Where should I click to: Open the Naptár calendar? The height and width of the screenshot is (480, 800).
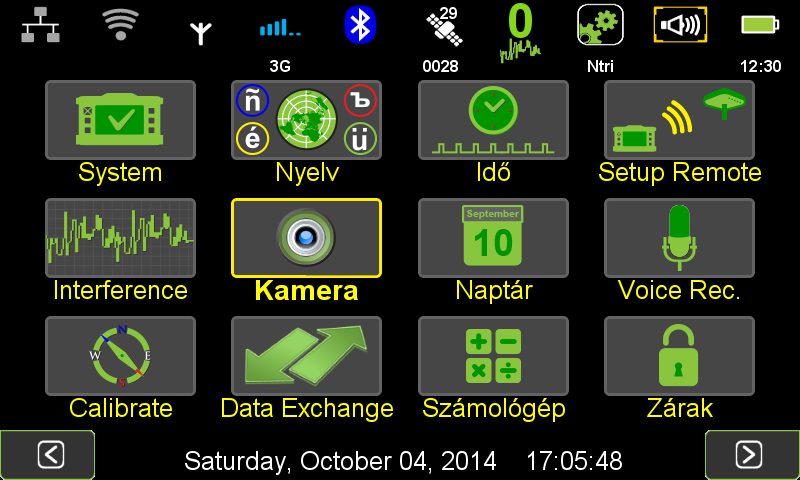493,239
